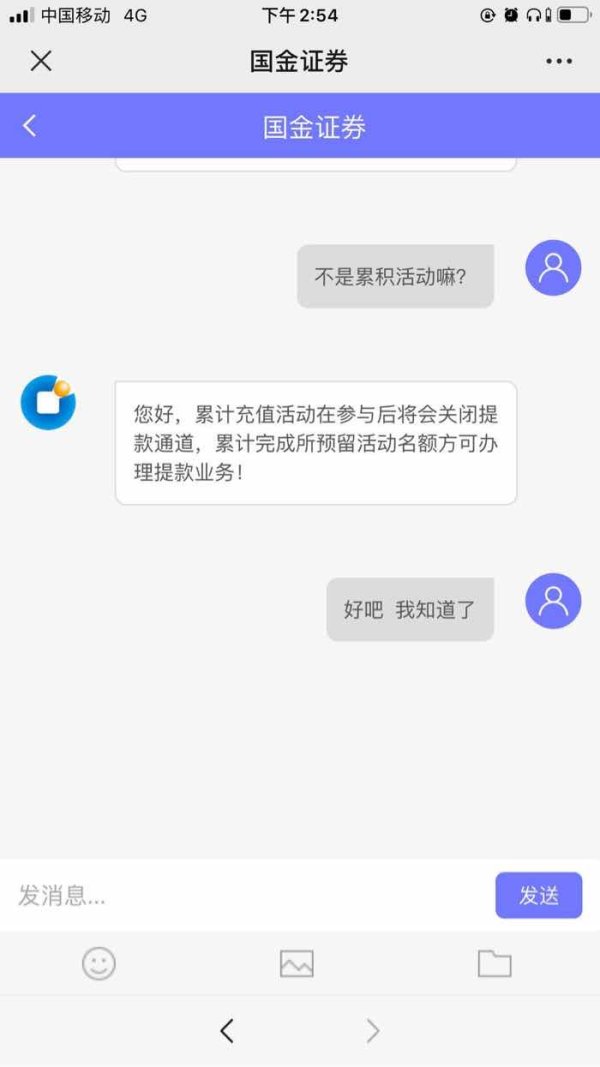This screenshot has width=600, height=1067.
Task: Attach a picture with the image icon
Action: point(297,964)
